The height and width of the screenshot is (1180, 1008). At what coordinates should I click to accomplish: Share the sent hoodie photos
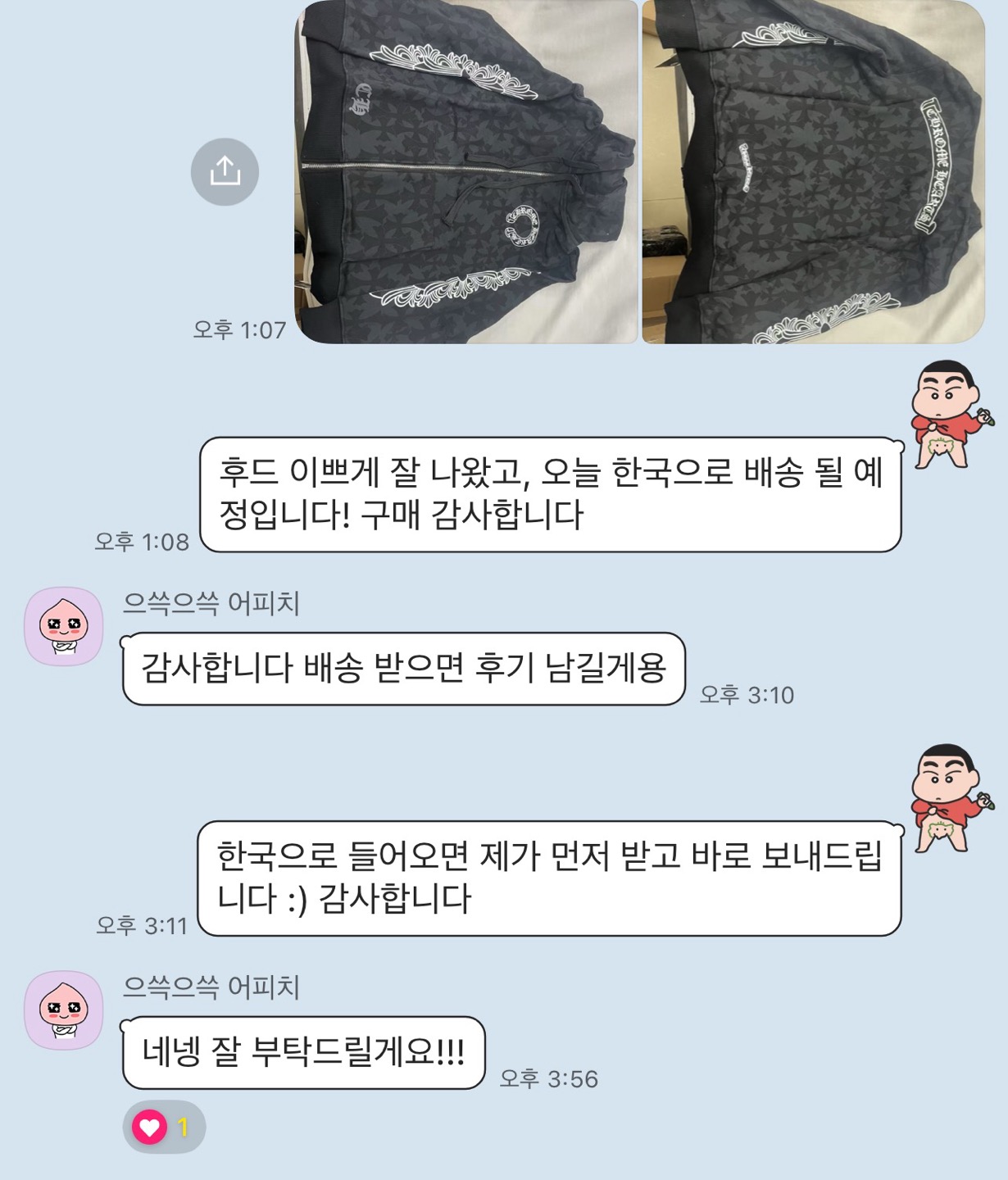(225, 172)
